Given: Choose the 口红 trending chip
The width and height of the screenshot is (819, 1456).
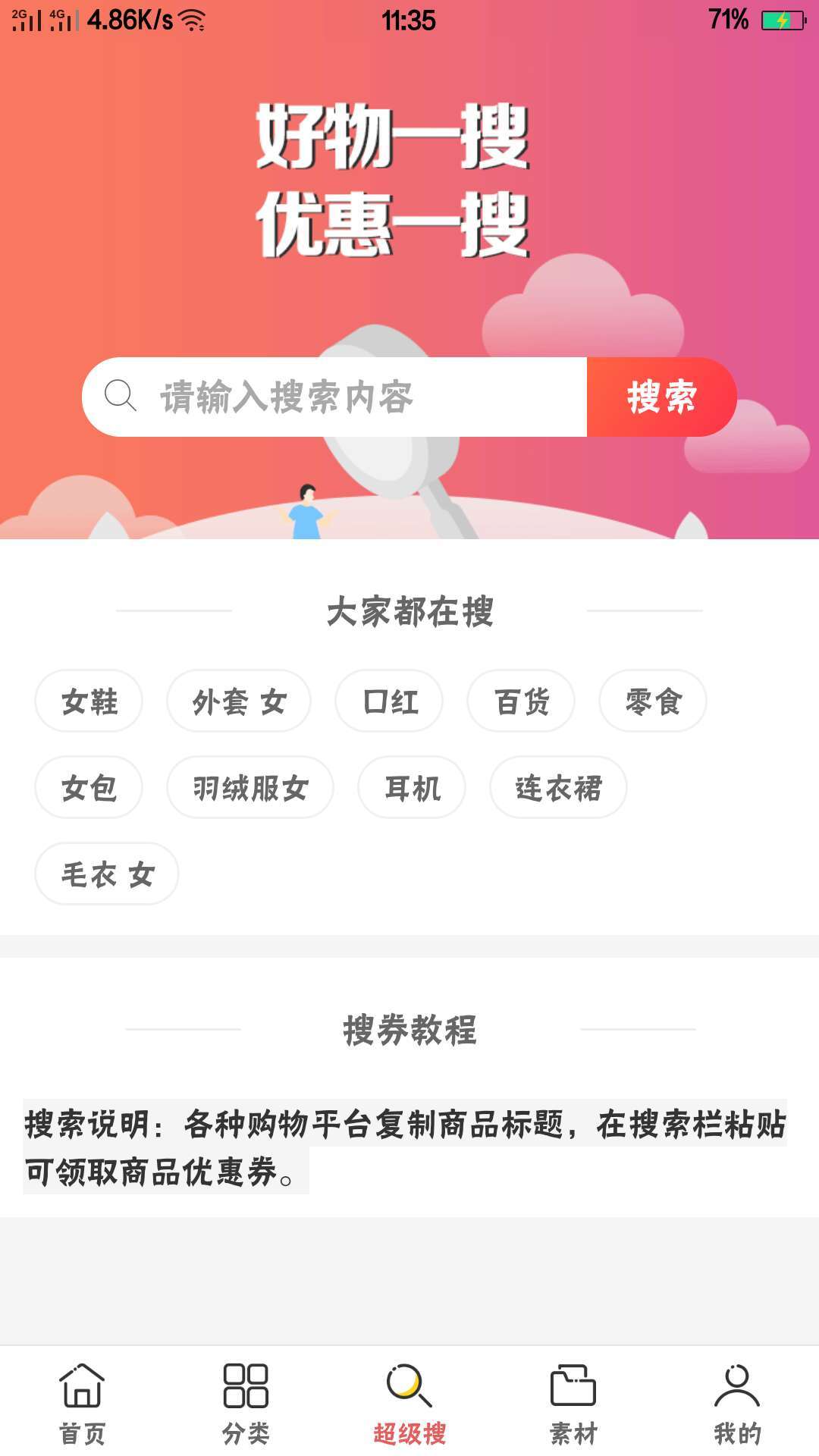Looking at the screenshot, I should [389, 701].
